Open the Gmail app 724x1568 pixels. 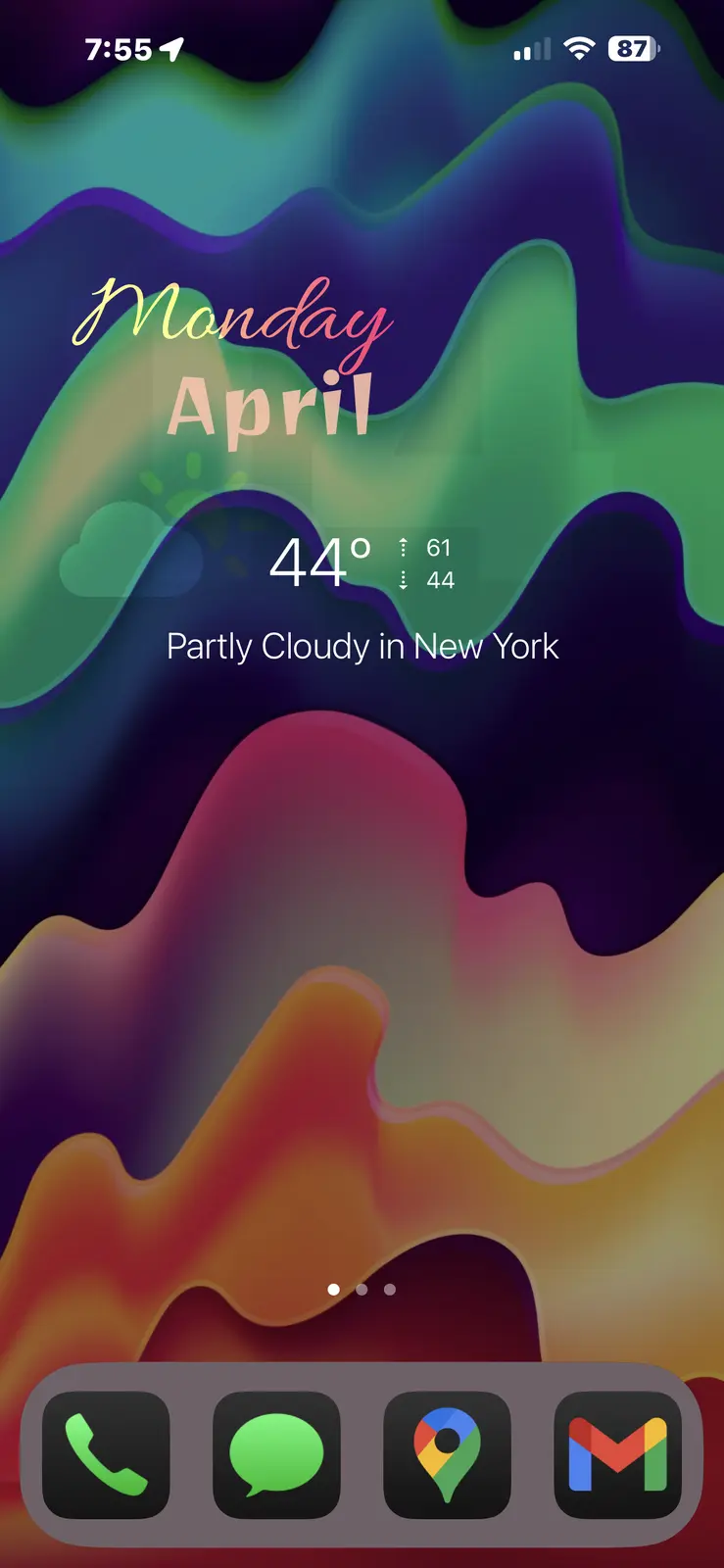[617, 1454]
